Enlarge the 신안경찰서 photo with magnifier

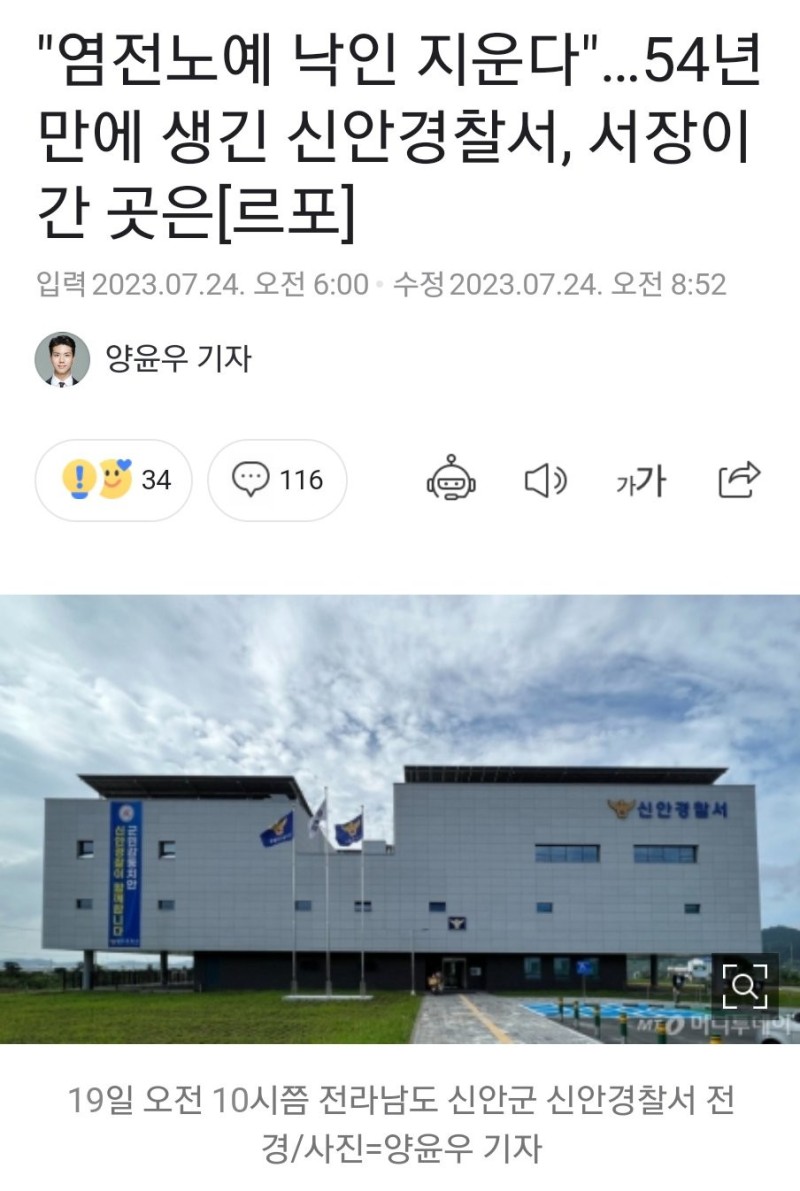click(744, 986)
